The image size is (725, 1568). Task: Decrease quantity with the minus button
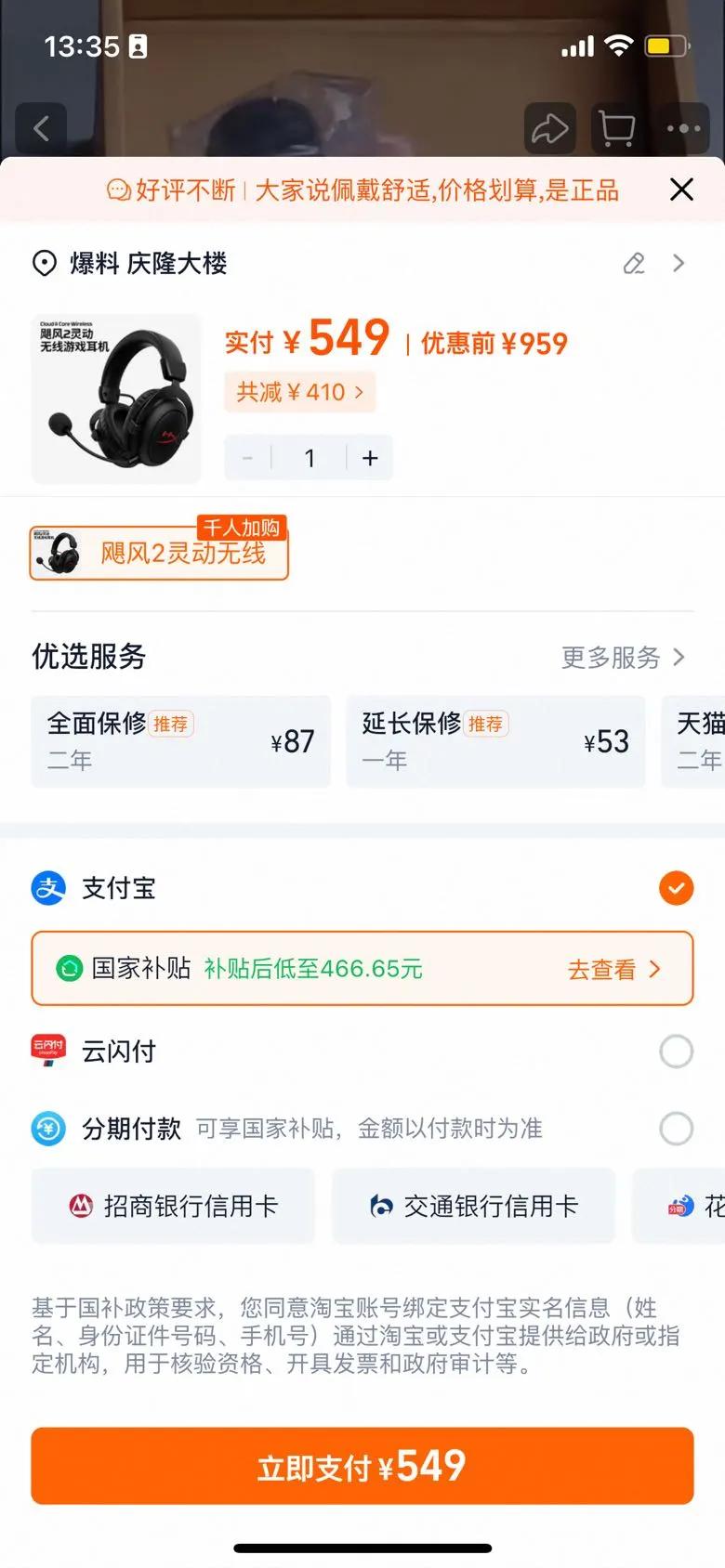pos(247,458)
